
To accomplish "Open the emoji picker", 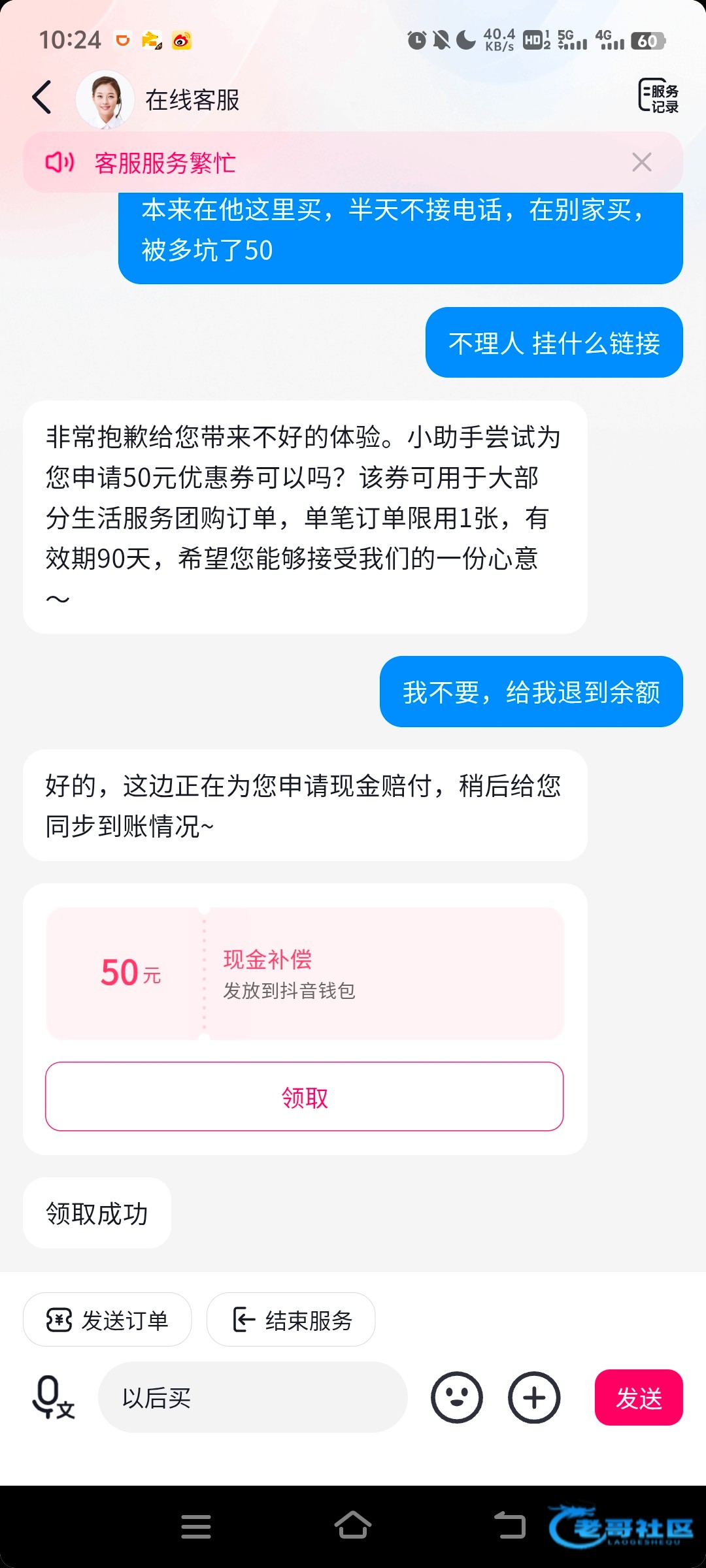I will [456, 1398].
